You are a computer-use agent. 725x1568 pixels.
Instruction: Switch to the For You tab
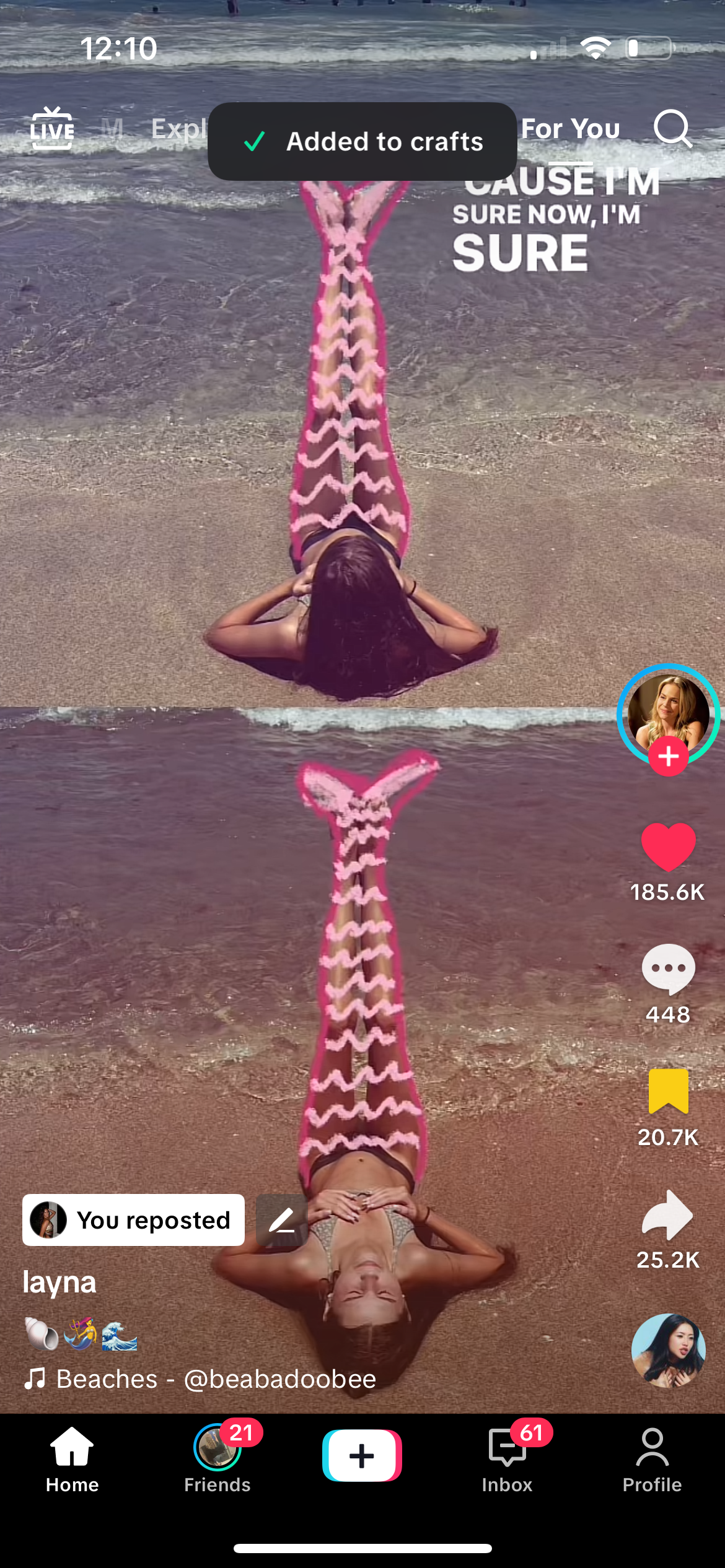[x=571, y=129]
